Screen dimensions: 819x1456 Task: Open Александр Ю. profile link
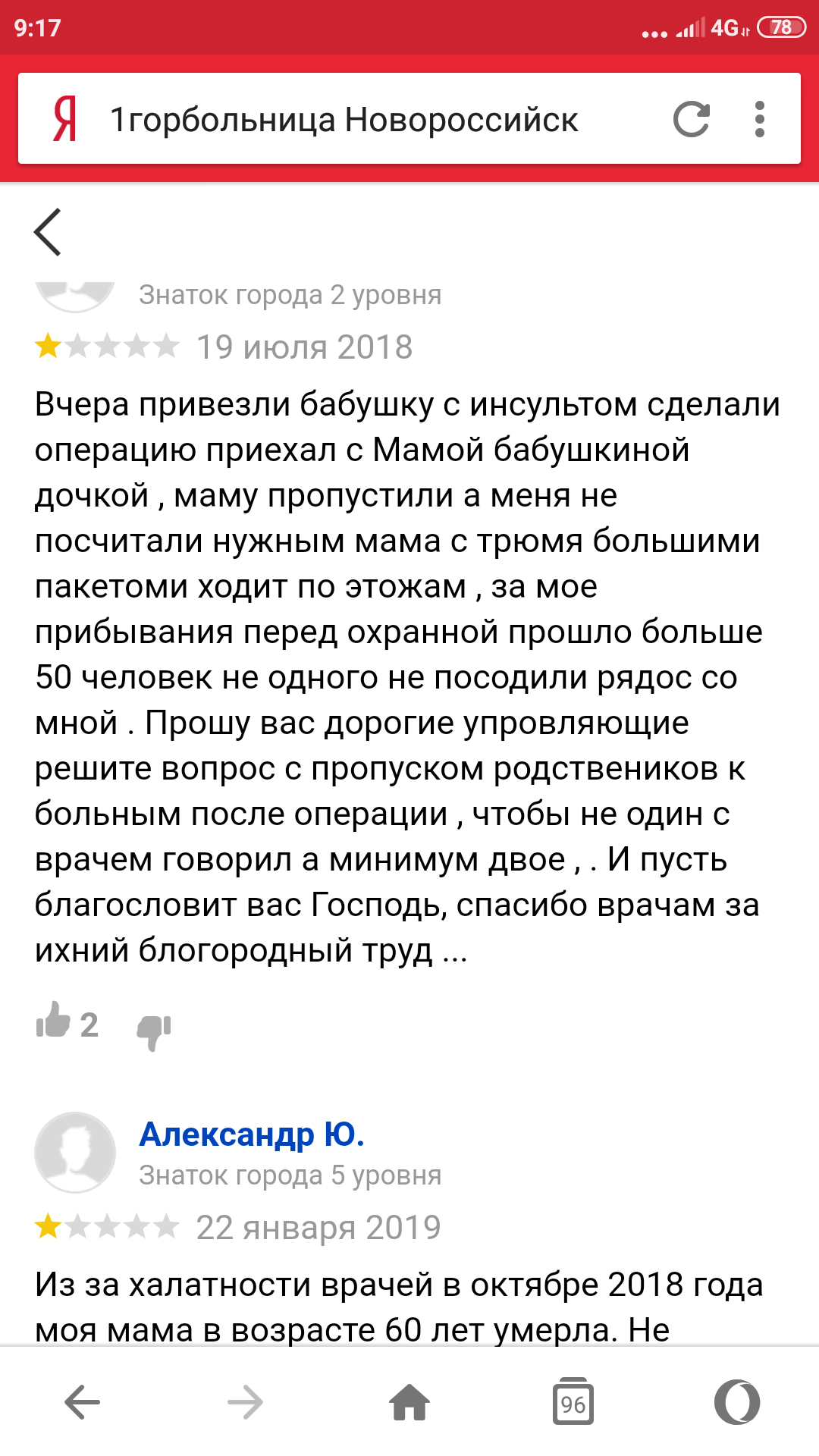(252, 1134)
